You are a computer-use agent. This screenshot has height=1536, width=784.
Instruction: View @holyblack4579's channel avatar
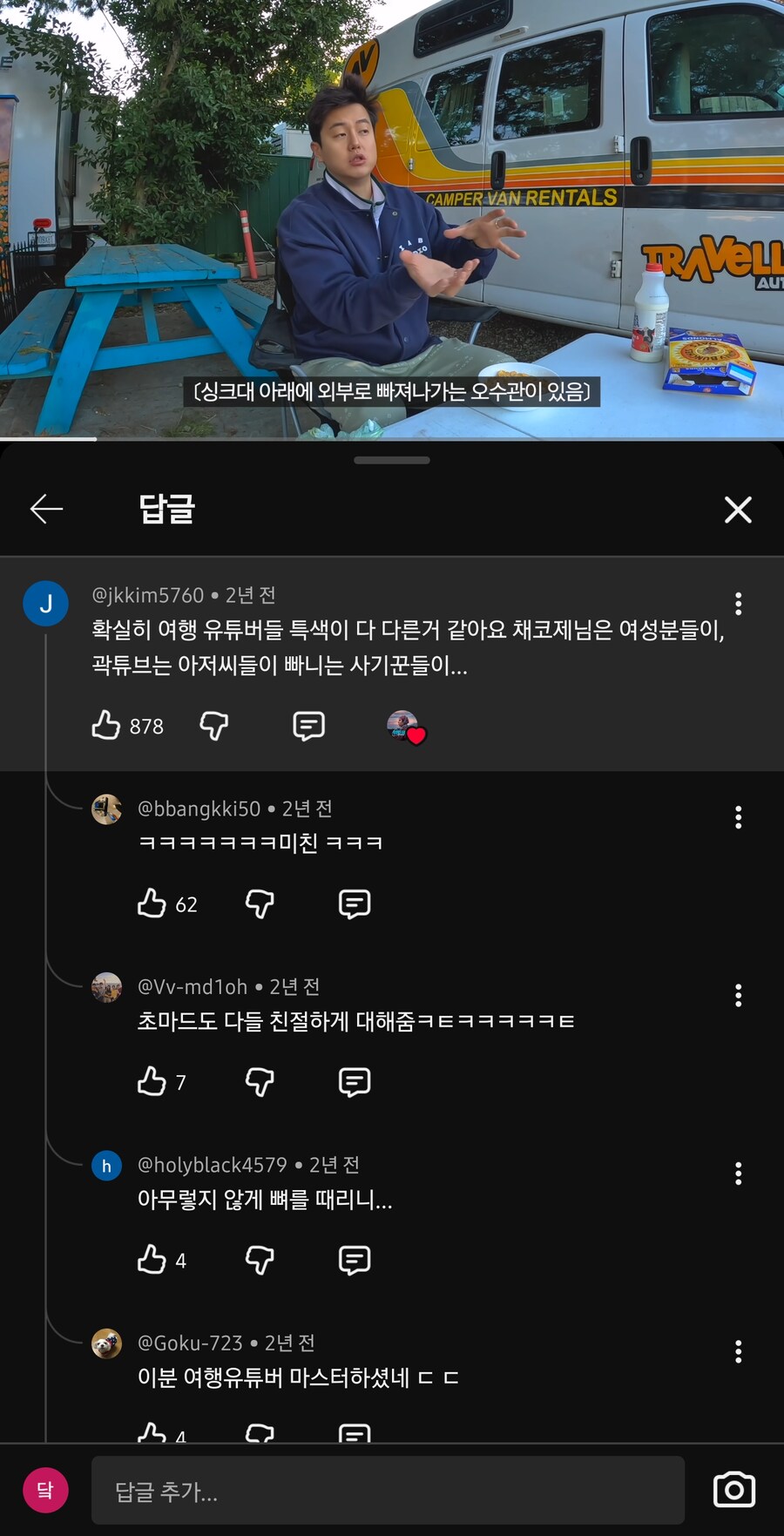pos(106,1166)
